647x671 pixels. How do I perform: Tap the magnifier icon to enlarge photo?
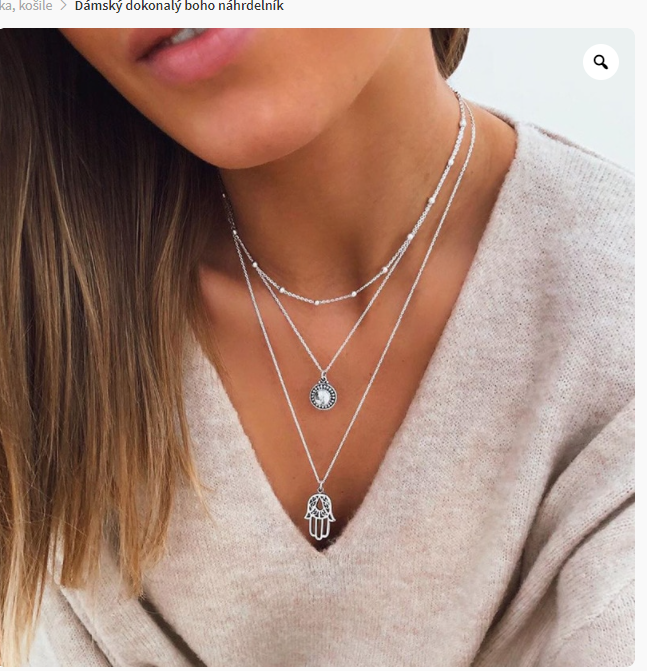(x=600, y=62)
